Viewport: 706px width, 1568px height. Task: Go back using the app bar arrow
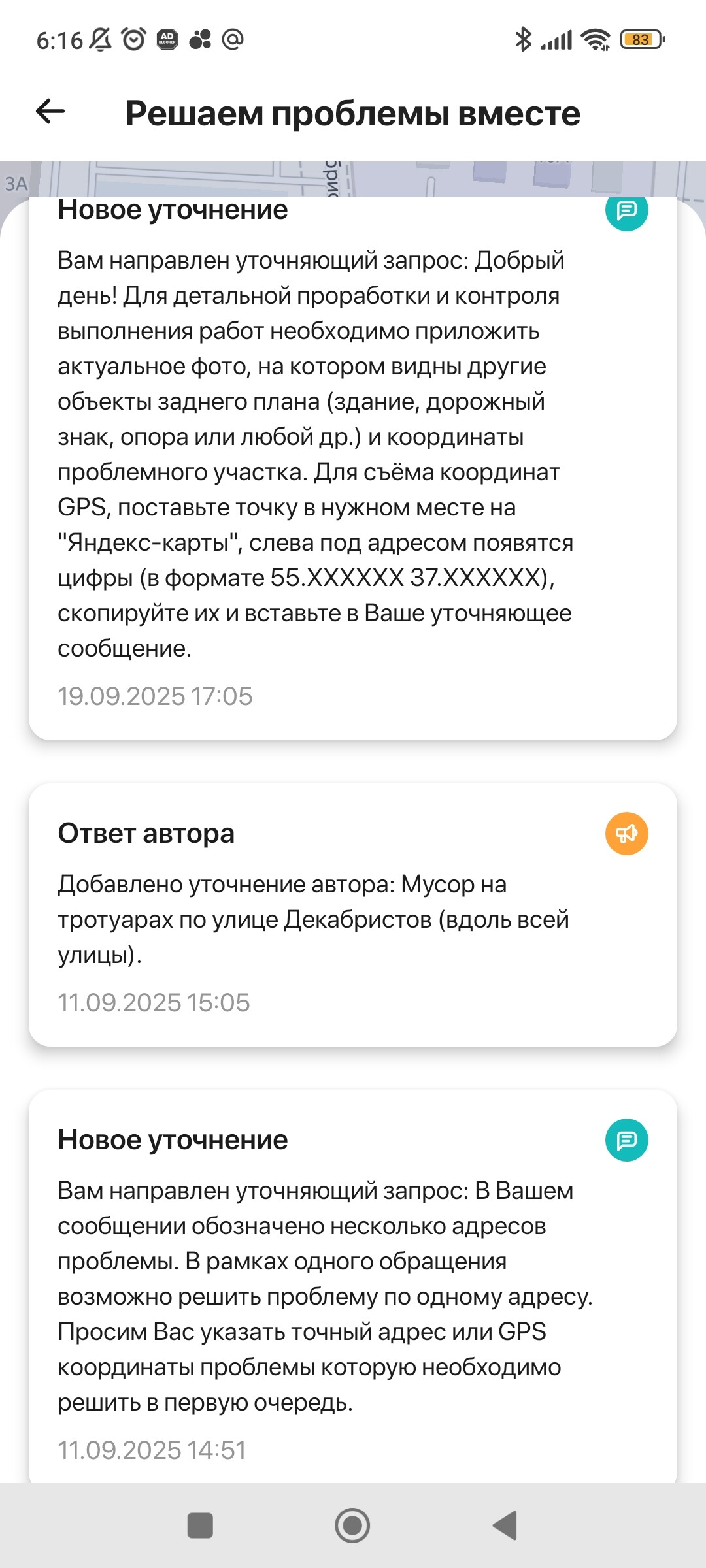(x=50, y=112)
